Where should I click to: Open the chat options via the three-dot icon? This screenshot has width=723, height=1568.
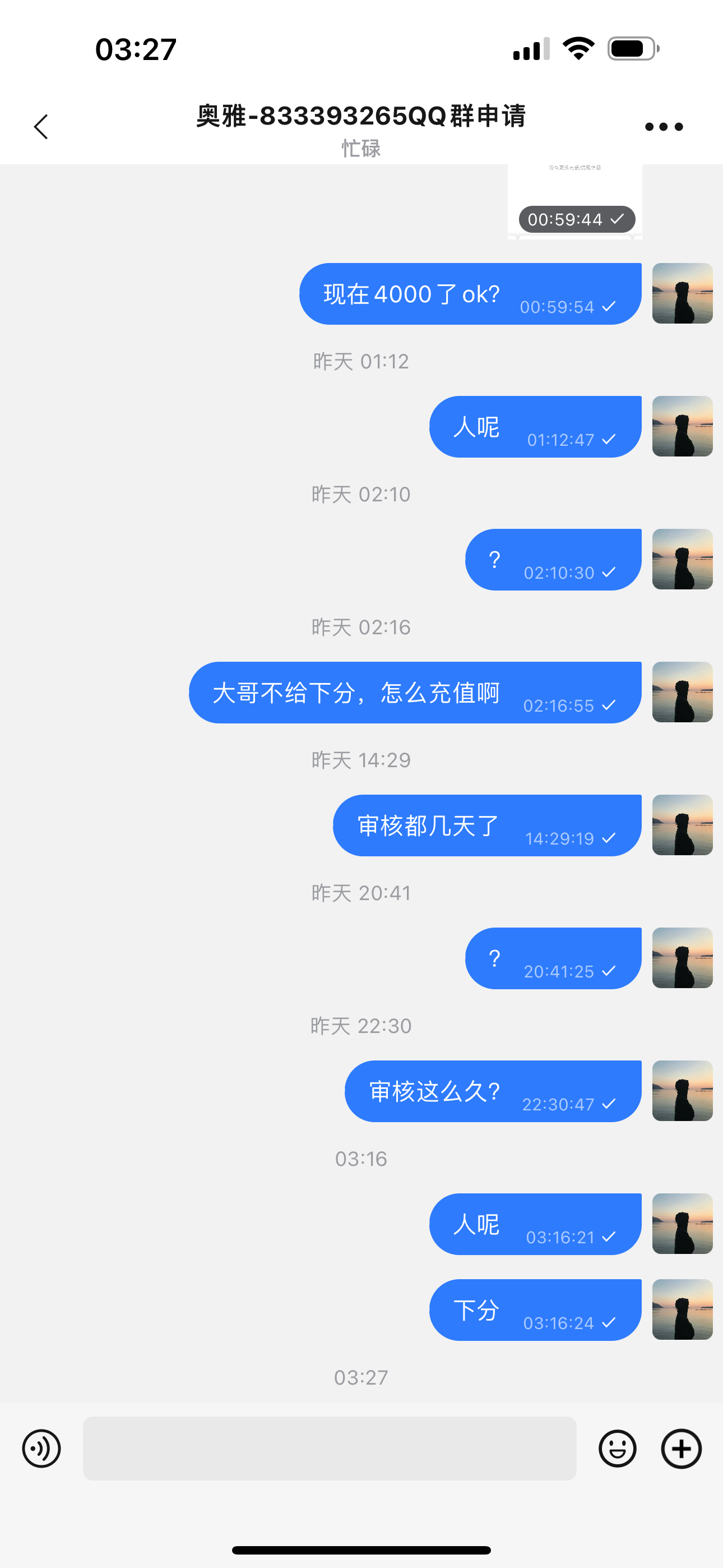pyautogui.click(x=664, y=126)
